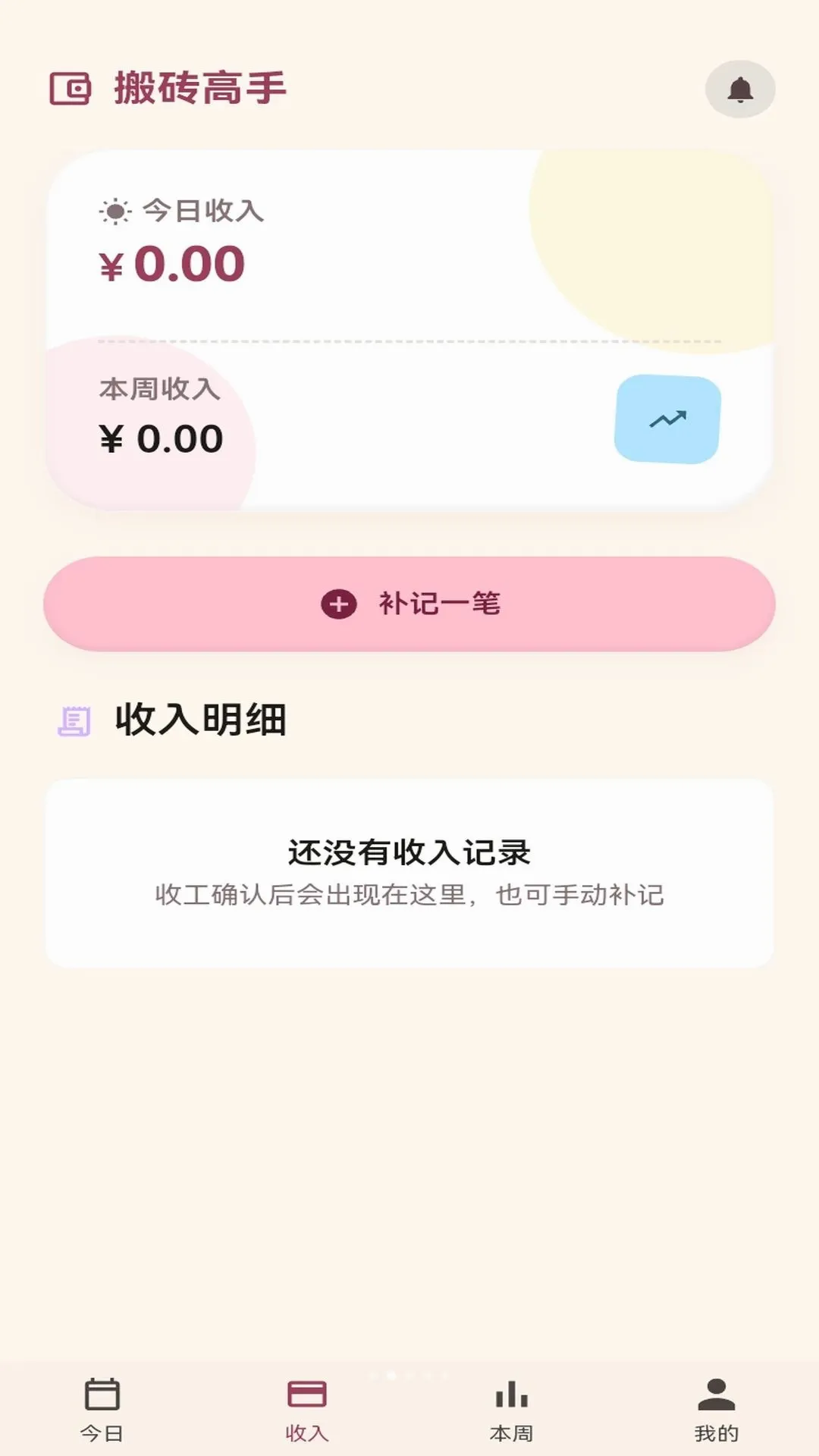The image size is (819, 1456).
Task: Open the 我的 profile tab
Action: pos(717,1410)
